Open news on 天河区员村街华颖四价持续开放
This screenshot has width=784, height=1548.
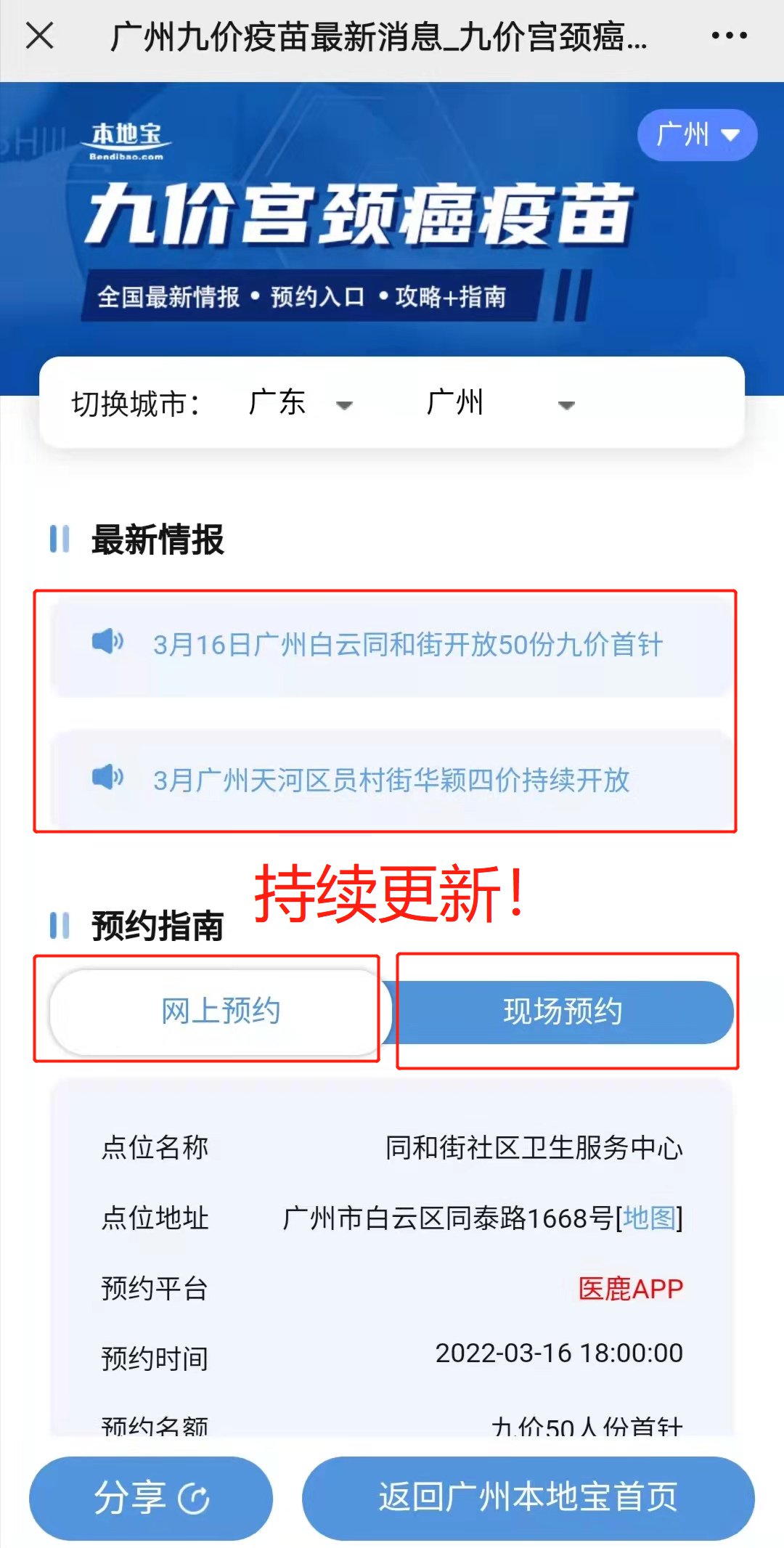[391, 780]
